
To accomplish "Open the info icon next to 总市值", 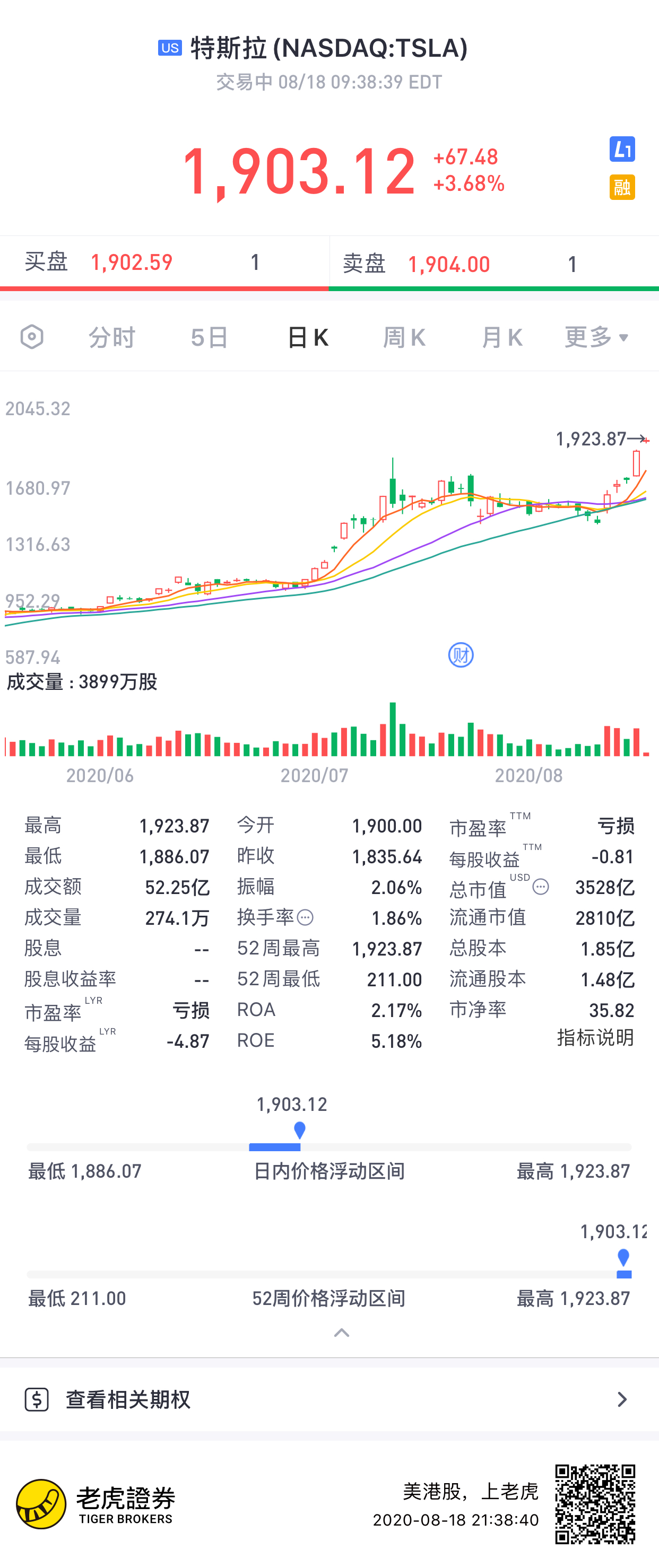I will [x=540, y=887].
